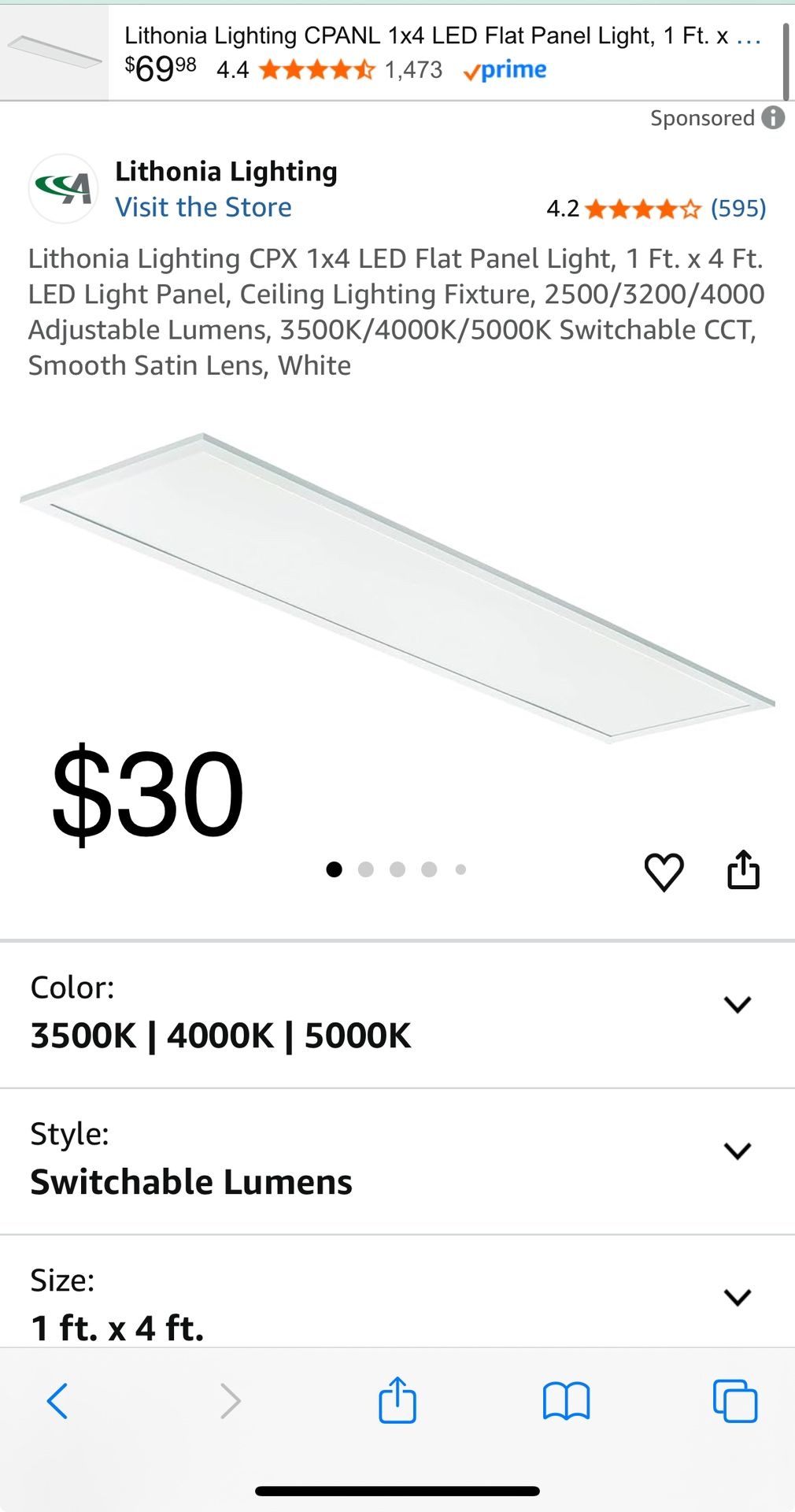Select the second carousel dot
795x1512 pixels.
[367, 869]
